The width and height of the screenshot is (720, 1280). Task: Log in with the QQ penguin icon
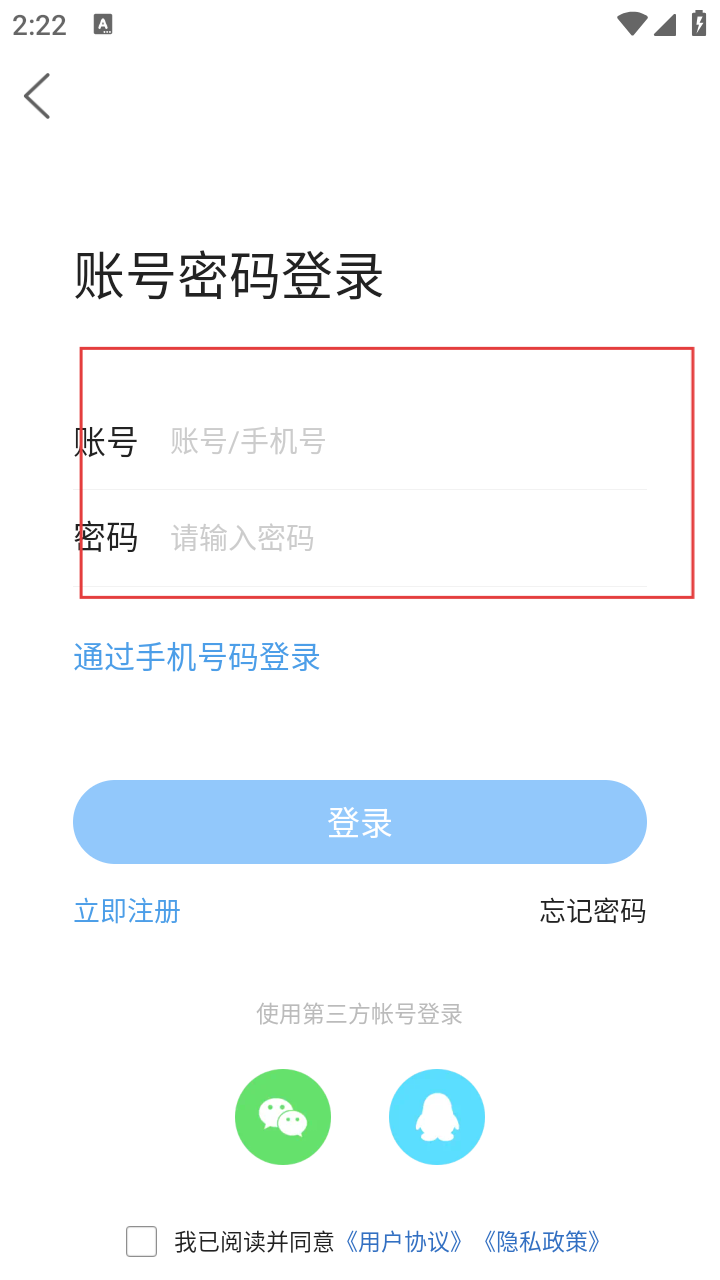tap(437, 1117)
